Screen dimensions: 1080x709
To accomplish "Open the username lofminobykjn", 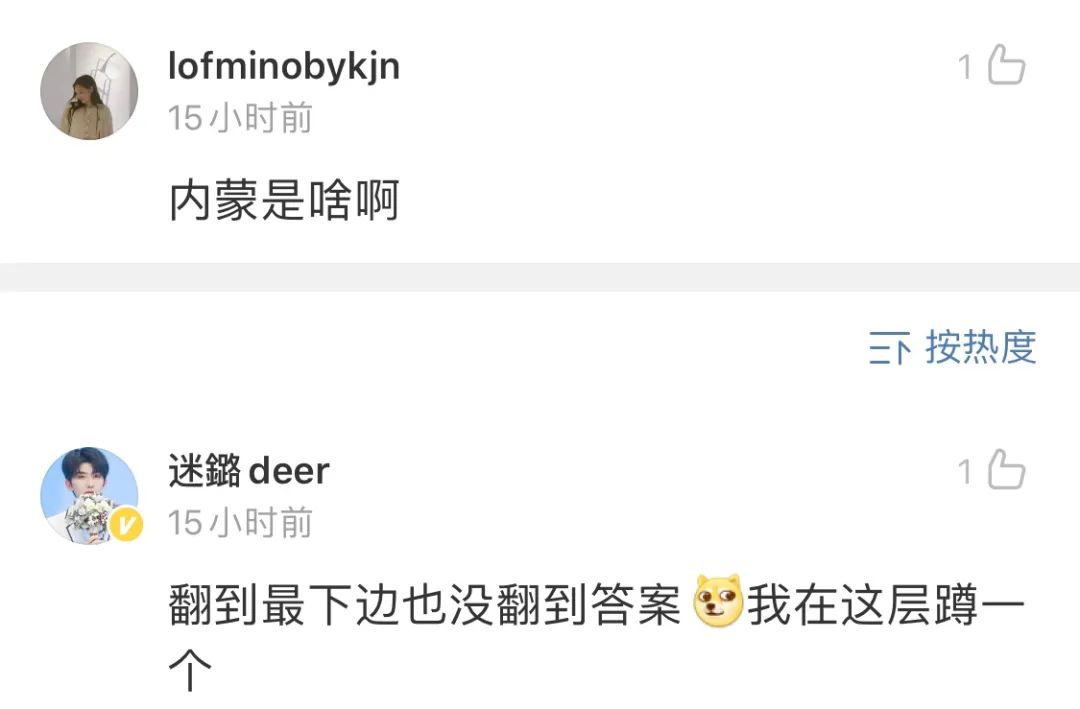I will [x=284, y=66].
